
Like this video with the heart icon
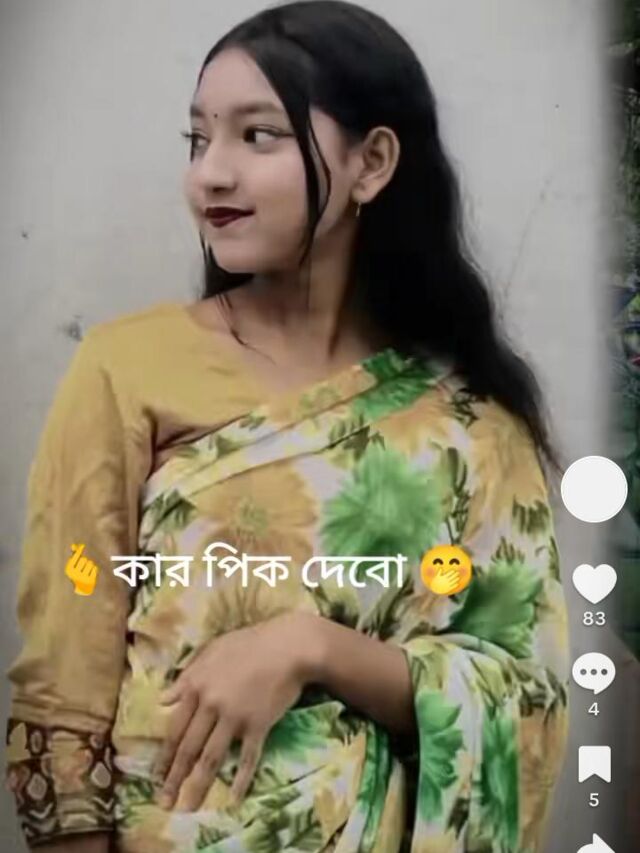tap(594, 584)
